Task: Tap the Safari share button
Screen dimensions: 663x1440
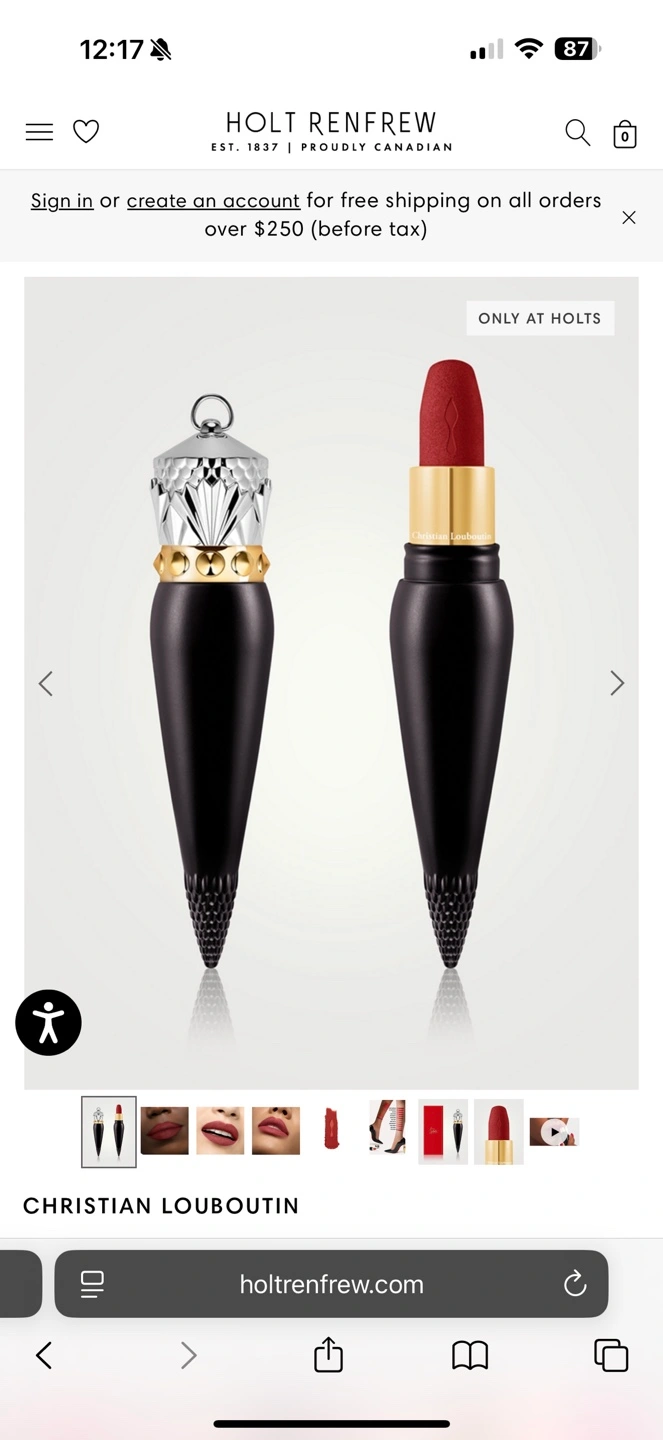Action: 329,1355
